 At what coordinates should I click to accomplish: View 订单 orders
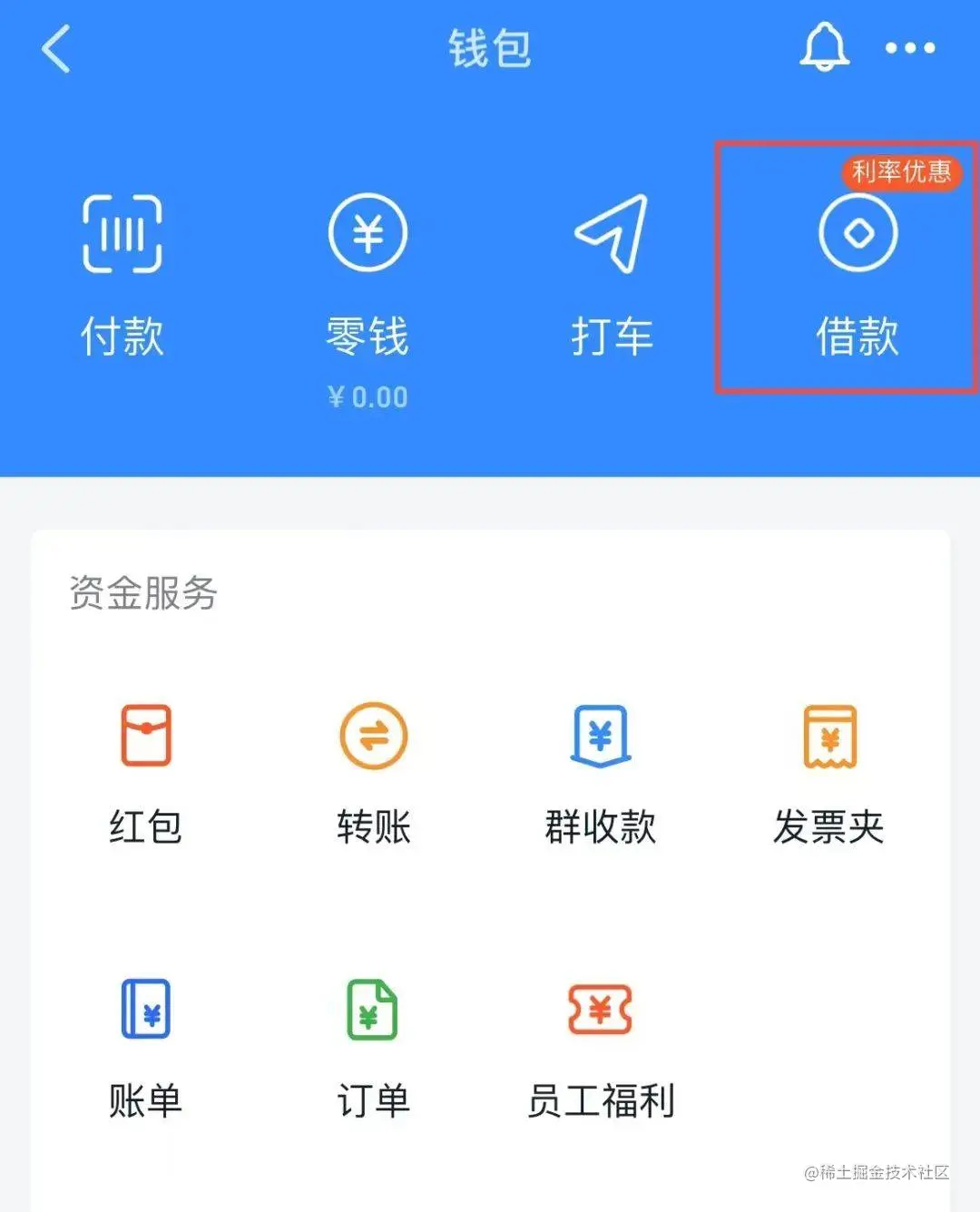[x=374, y=1045]
